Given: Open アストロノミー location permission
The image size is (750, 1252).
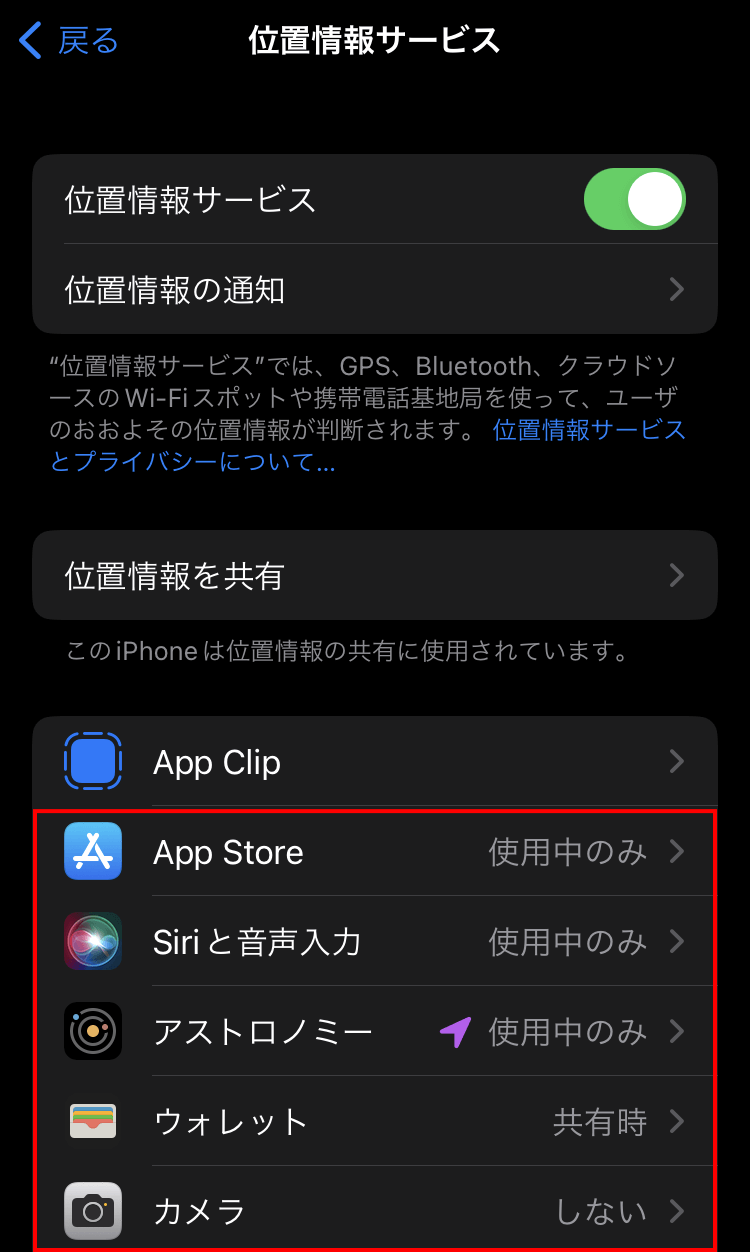Looking at the screenshot, I should (x=375, y=1032).
